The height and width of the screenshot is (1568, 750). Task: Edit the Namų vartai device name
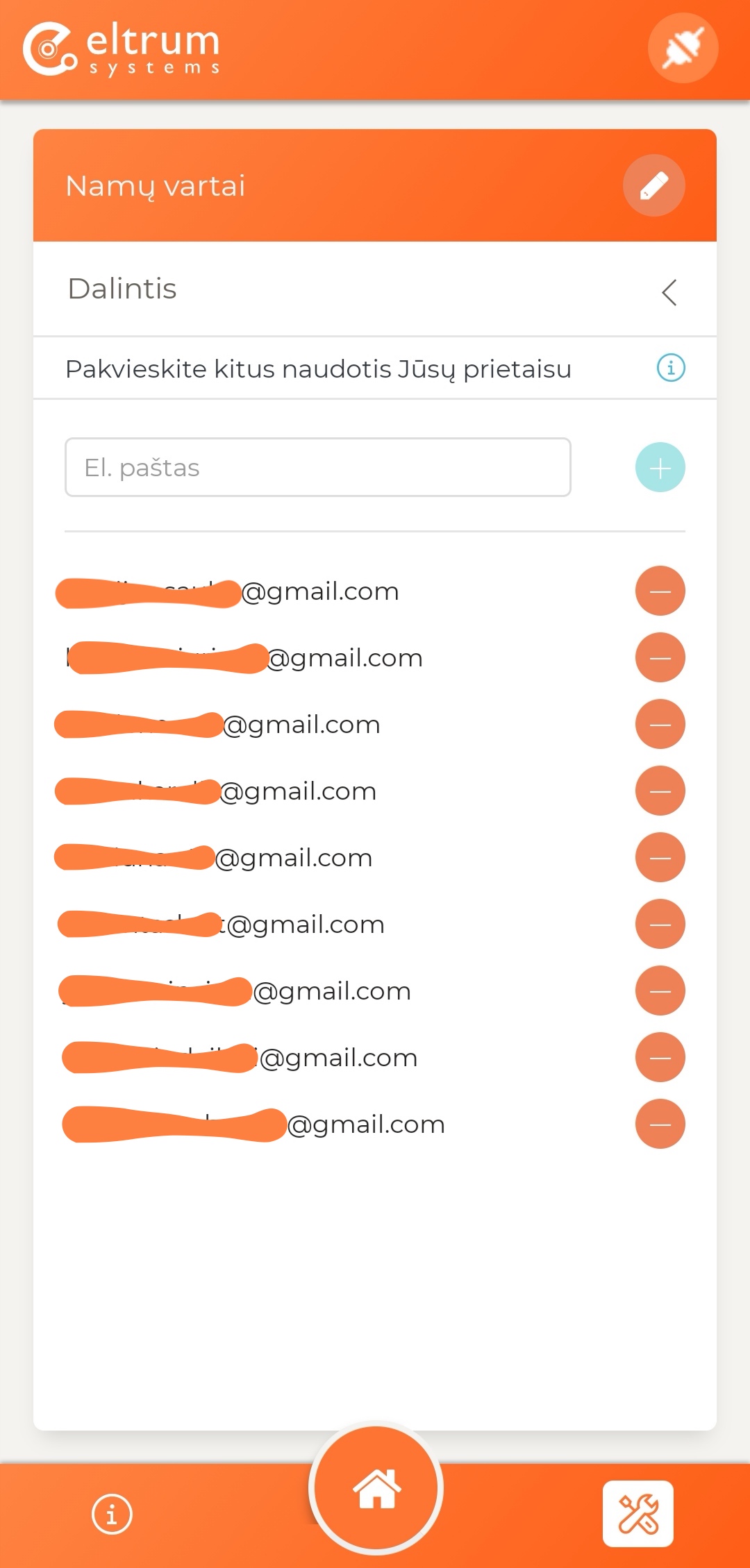(x=653, y=185)
